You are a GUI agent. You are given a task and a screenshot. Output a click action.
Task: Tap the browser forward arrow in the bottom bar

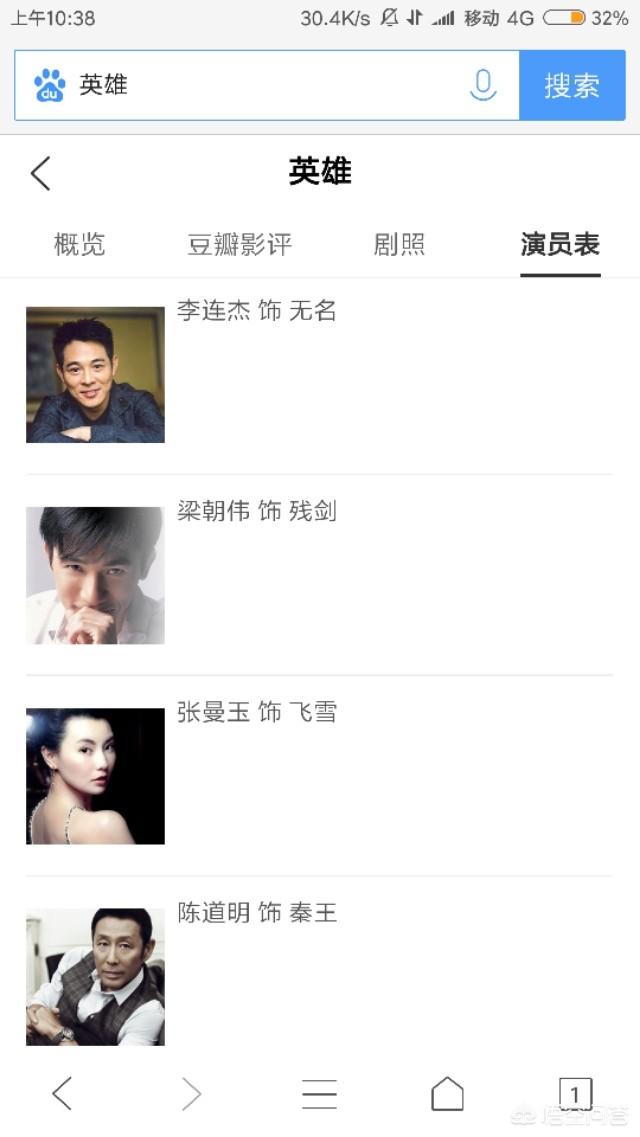[191, 1093]
